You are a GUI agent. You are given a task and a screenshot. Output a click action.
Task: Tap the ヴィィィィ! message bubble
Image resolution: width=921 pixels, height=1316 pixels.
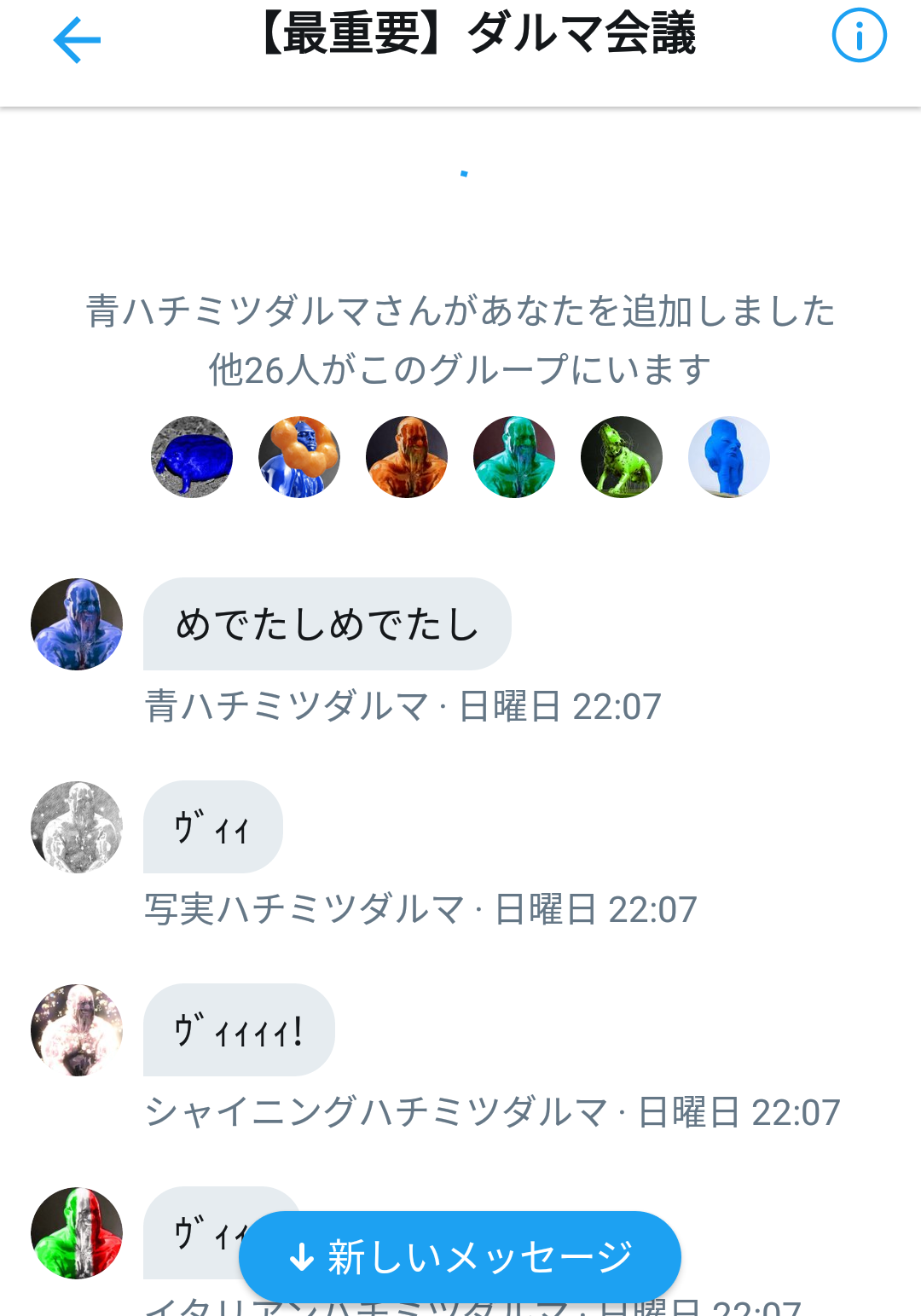point(239,1030)
